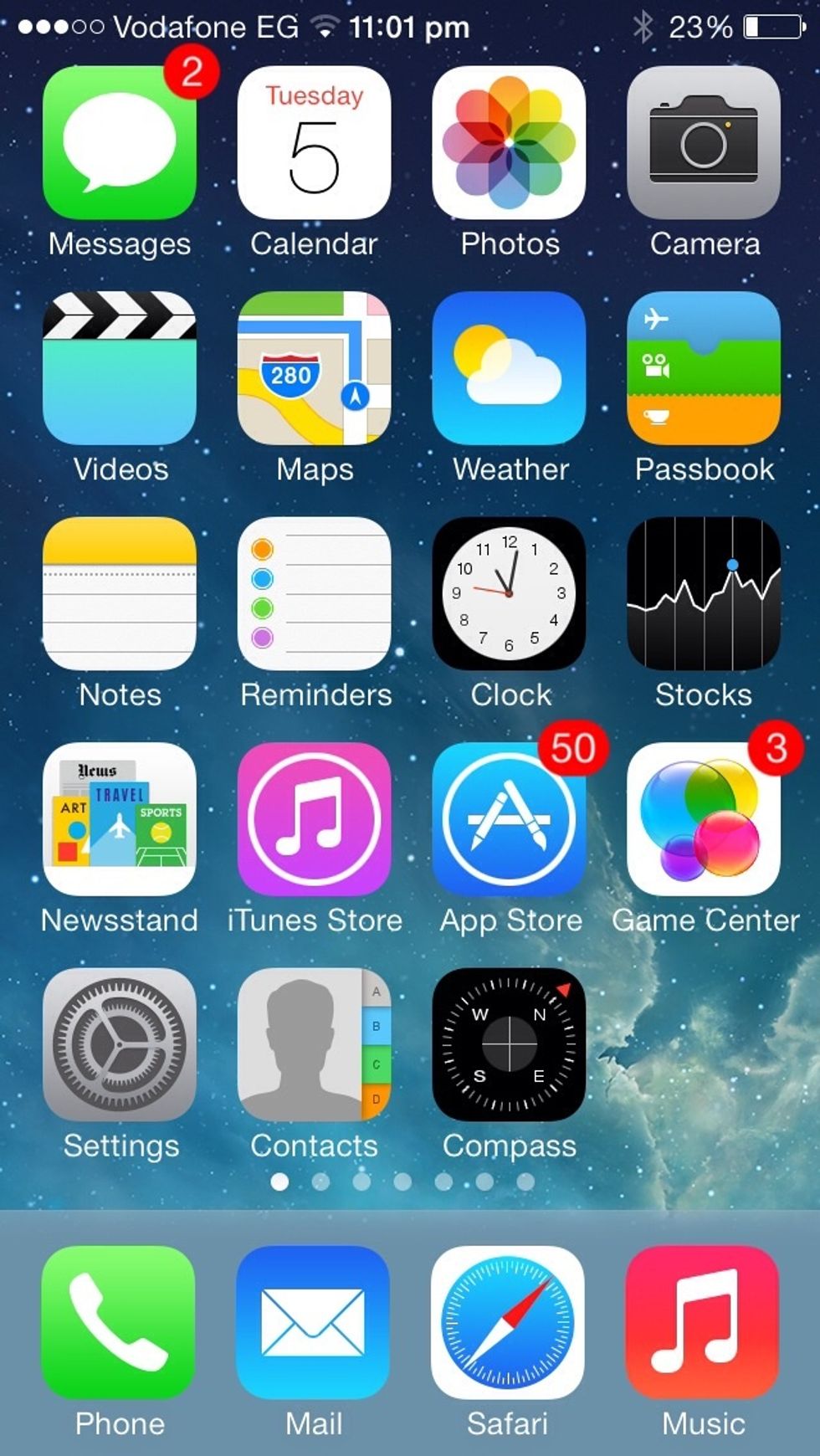Open the Contacts app
Screen dimensions: 820x1456
(x=314, y=1046)
